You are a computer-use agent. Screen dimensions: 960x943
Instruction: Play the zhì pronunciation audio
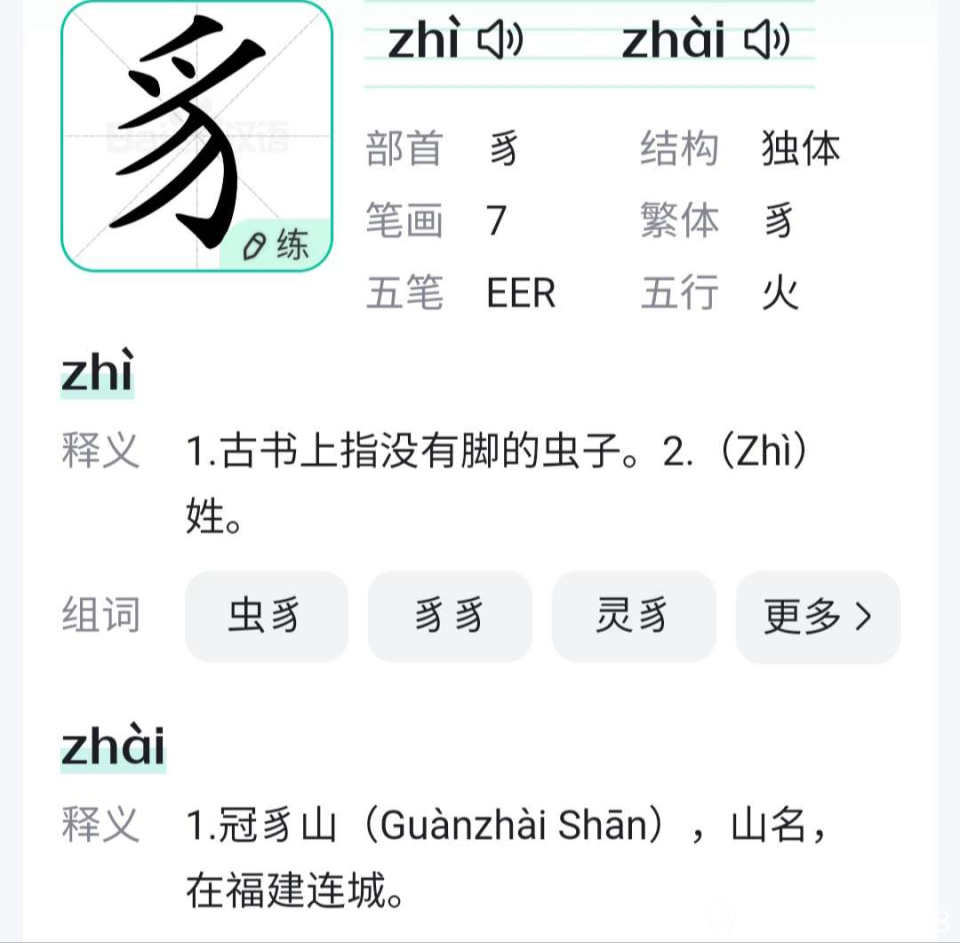(x=499, y=41)
